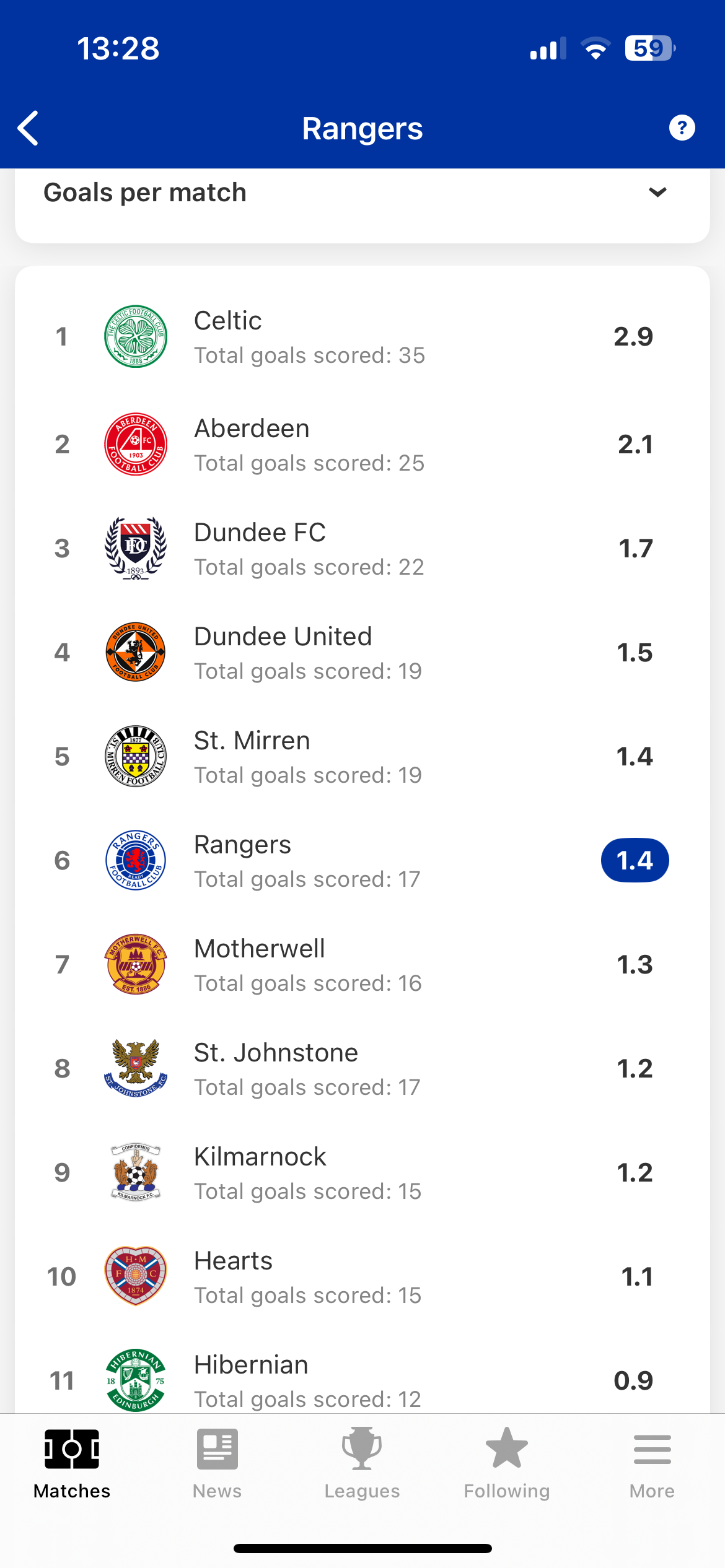Open Dundee FC team entry
Viewport: 725px width, 1568px height.
coord(362,549)
